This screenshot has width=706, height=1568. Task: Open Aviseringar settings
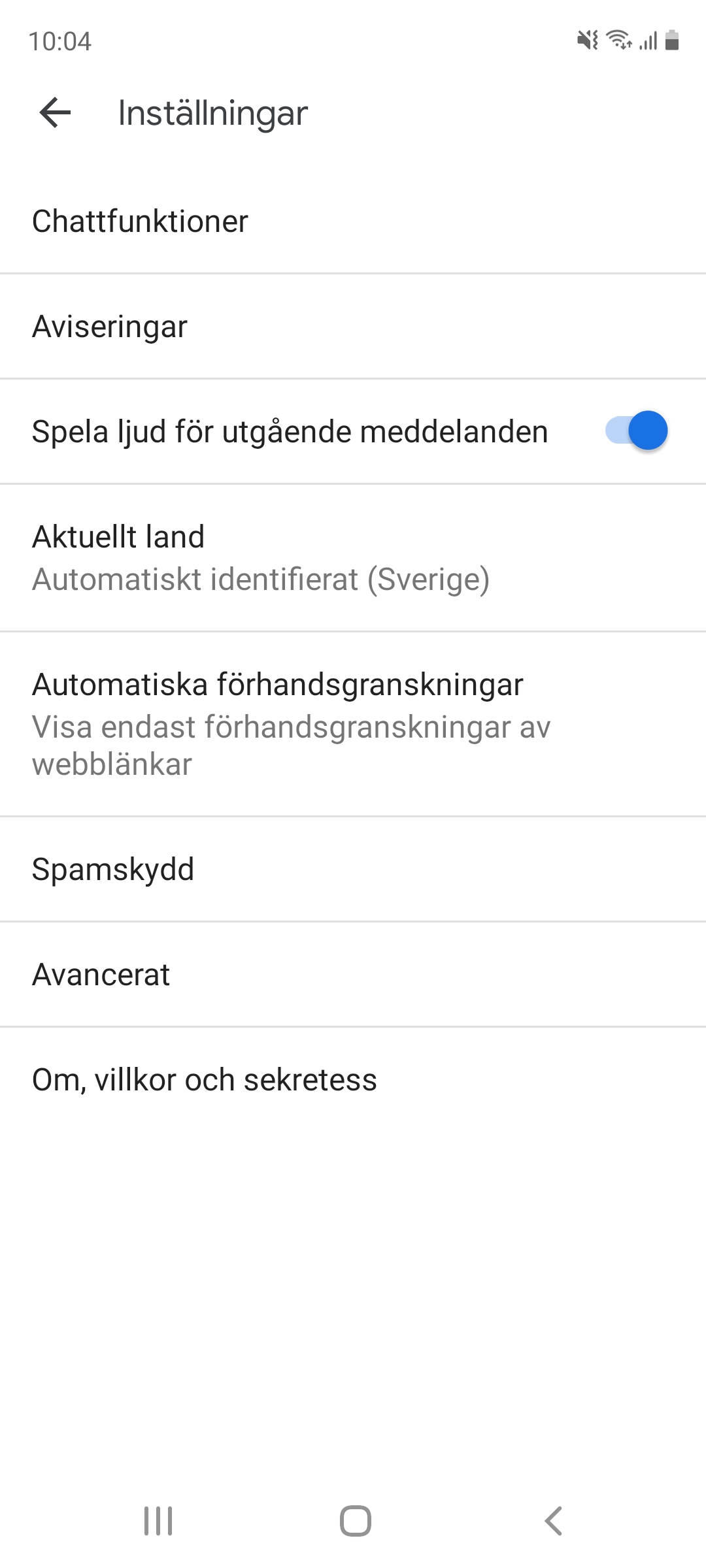[x=353, y=327]
